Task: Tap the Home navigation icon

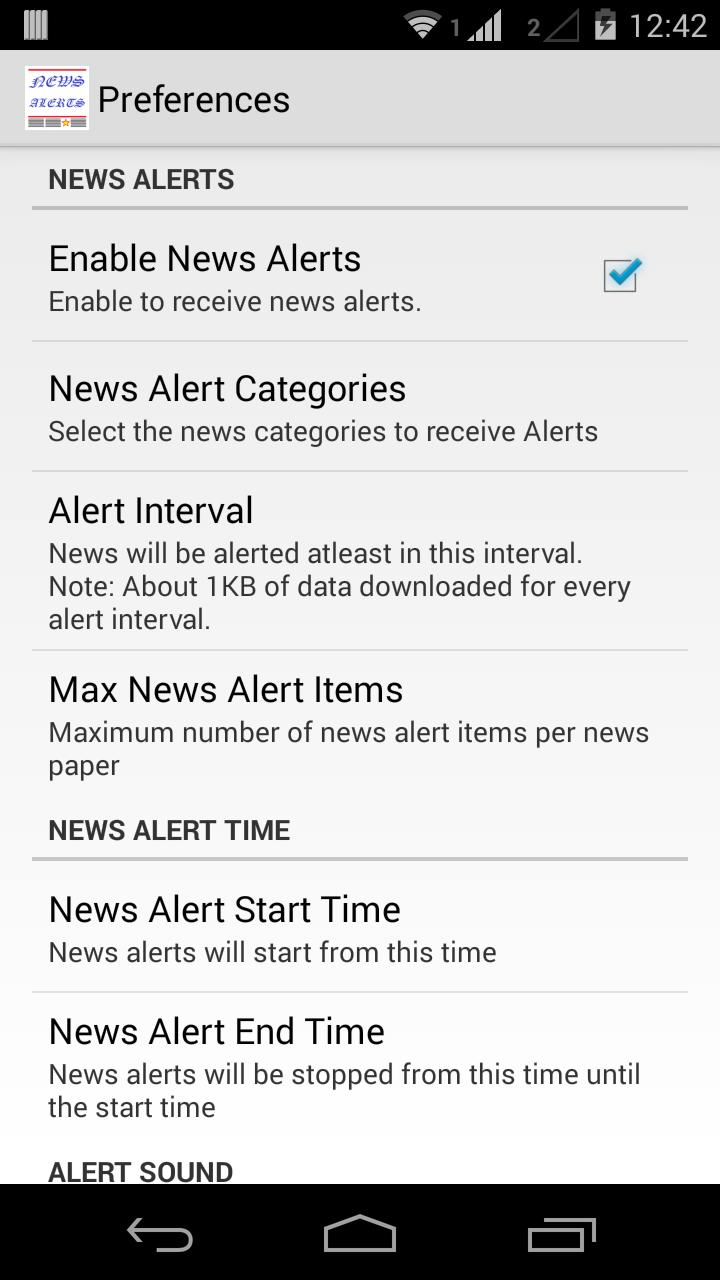Action: [360, 1235]
